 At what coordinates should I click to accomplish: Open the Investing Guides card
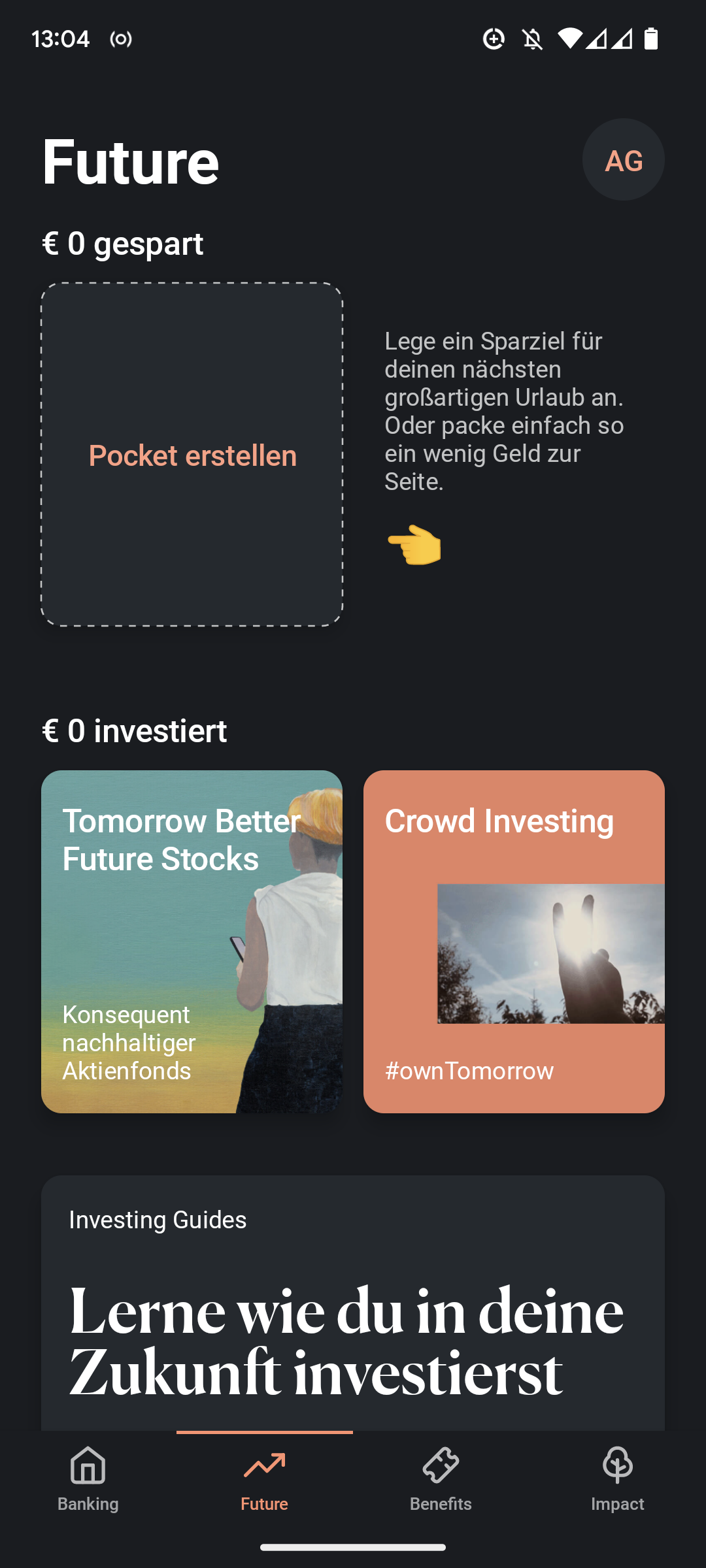(x=353, y=1303)
